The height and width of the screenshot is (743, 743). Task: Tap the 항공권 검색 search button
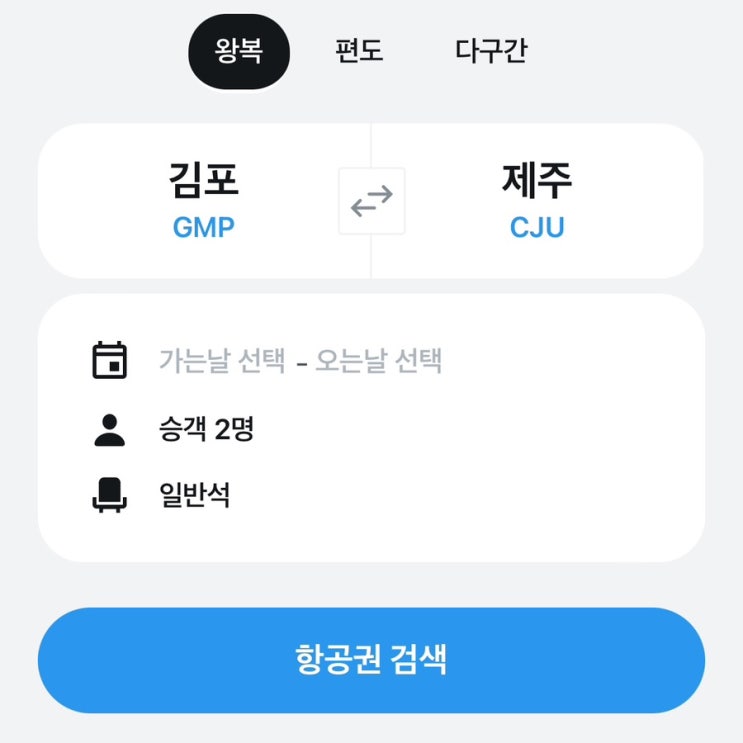(372, 660)
